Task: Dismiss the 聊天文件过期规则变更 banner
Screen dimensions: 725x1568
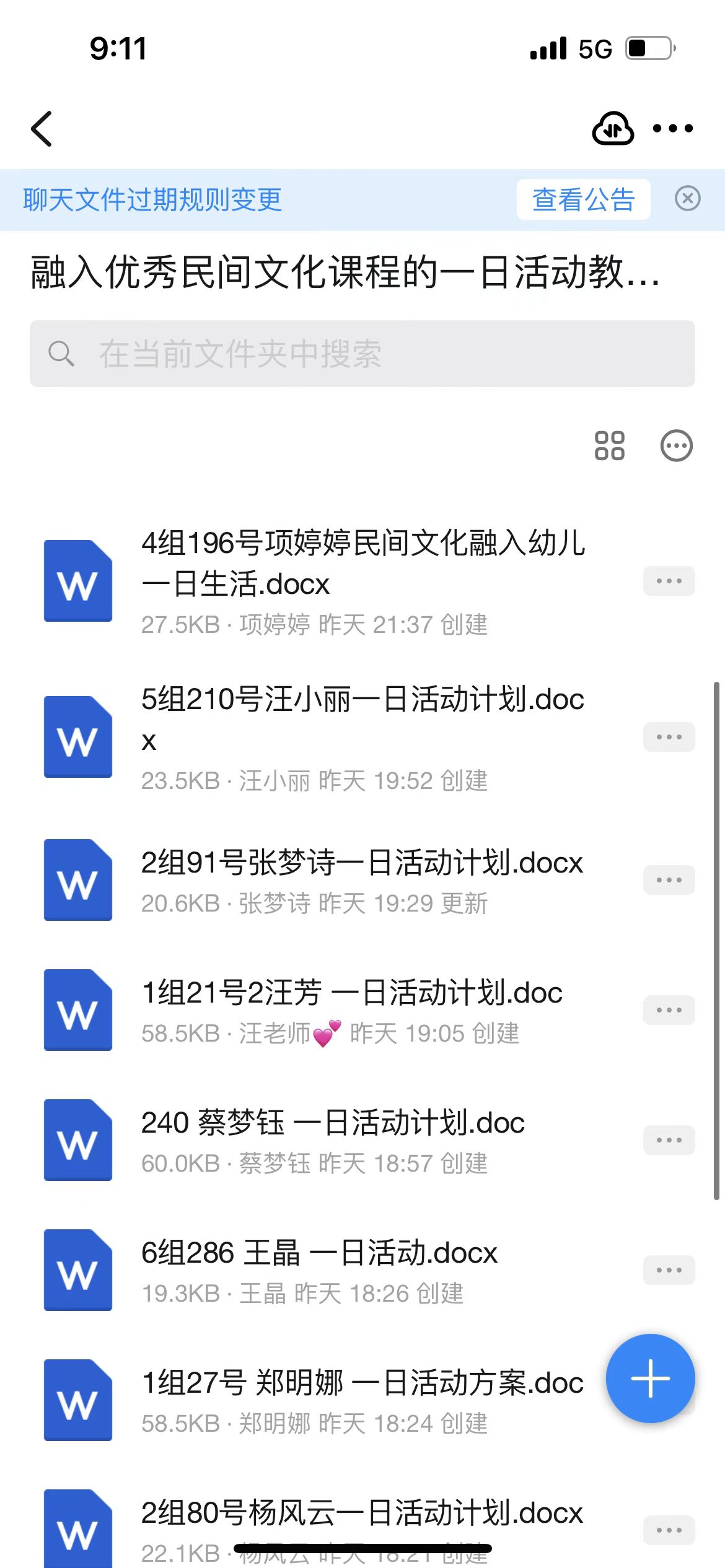Action: [687, 199]
